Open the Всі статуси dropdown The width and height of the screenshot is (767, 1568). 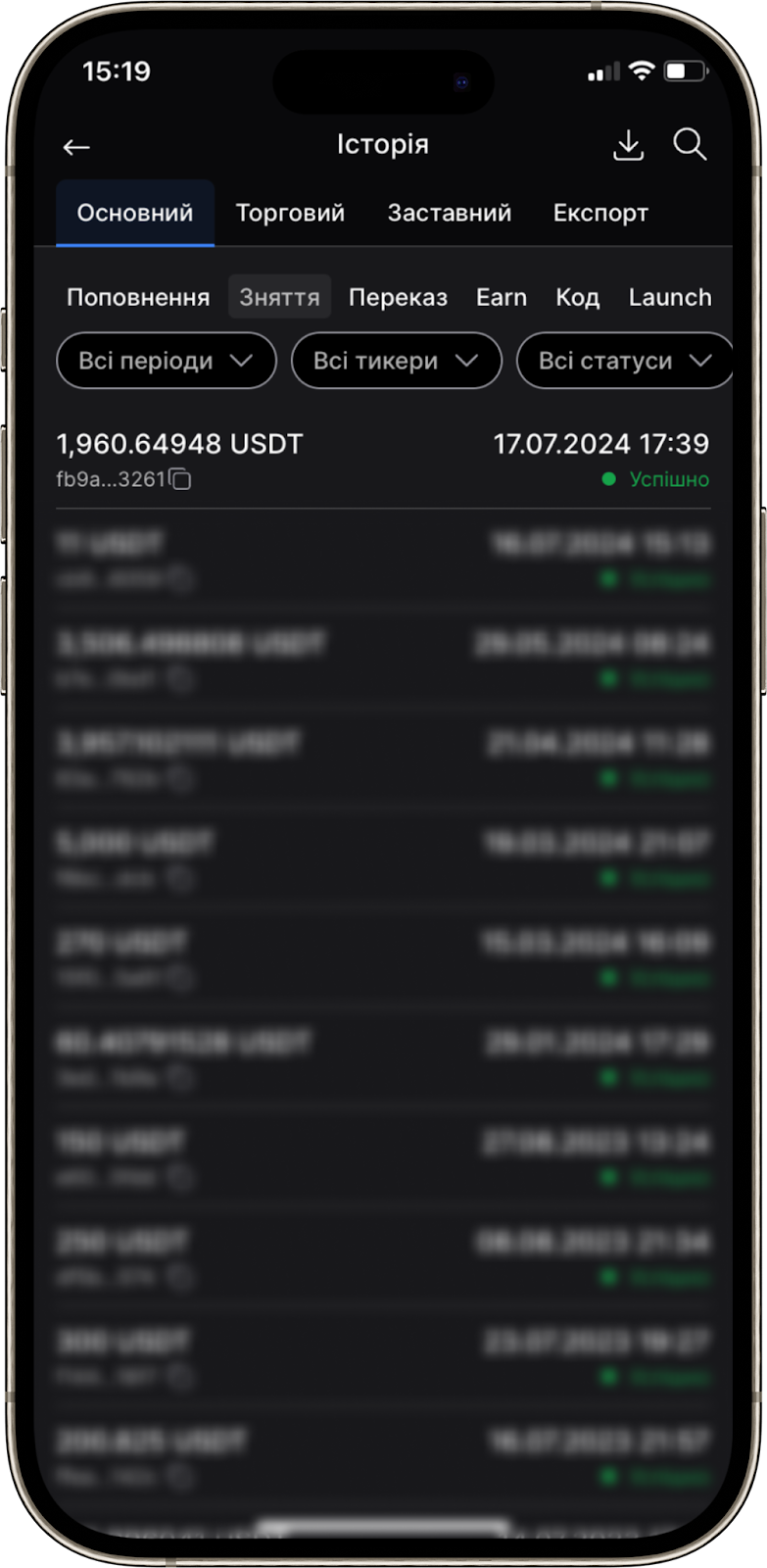pos(624,361)
